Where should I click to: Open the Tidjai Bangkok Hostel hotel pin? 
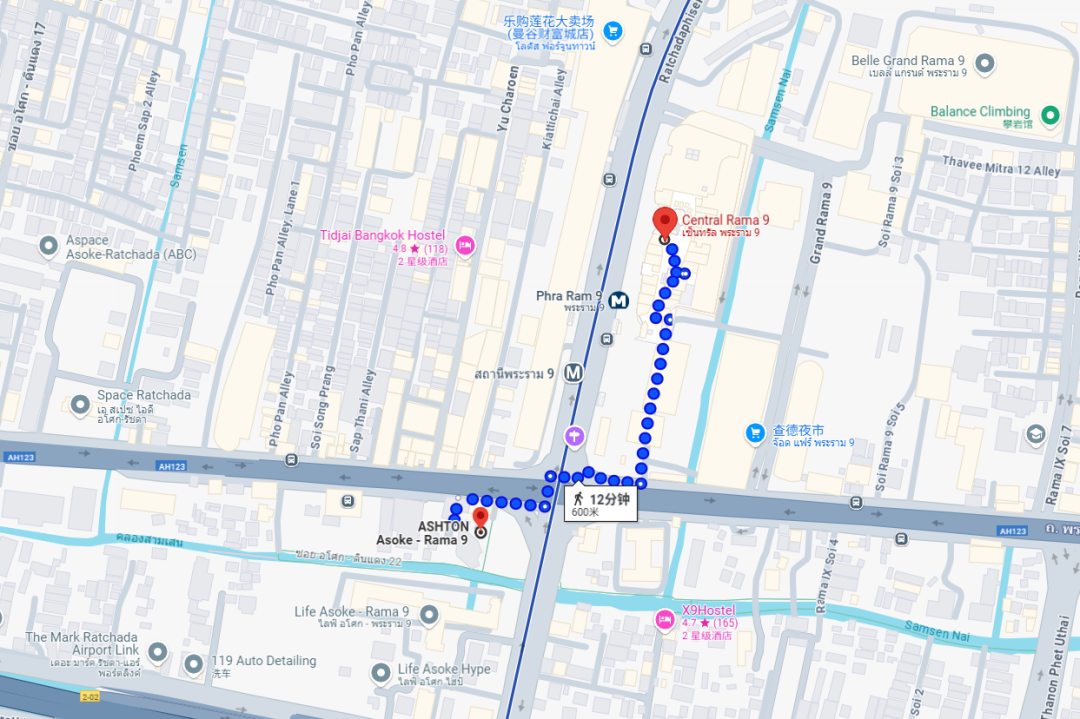464,245
